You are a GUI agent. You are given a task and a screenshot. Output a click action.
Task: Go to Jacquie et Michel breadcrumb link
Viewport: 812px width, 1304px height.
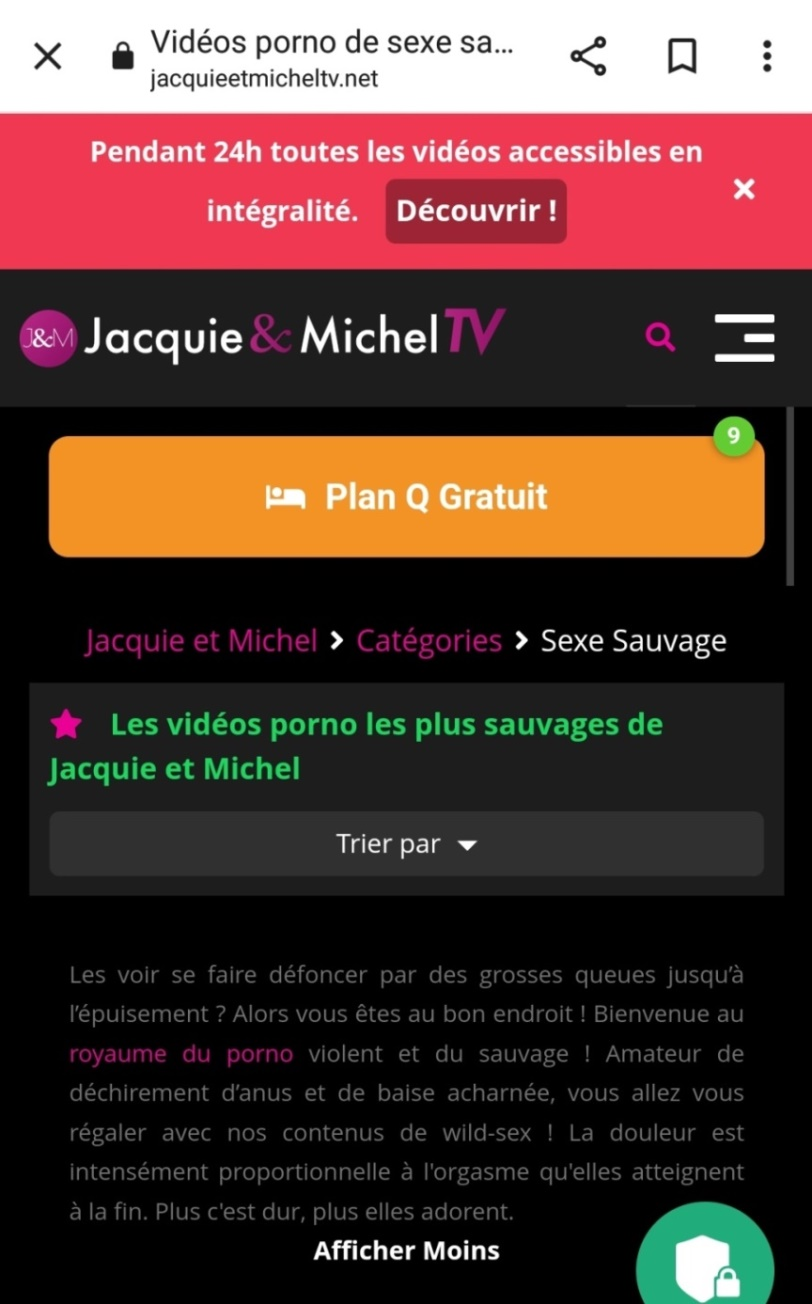[x=201, y=641]
